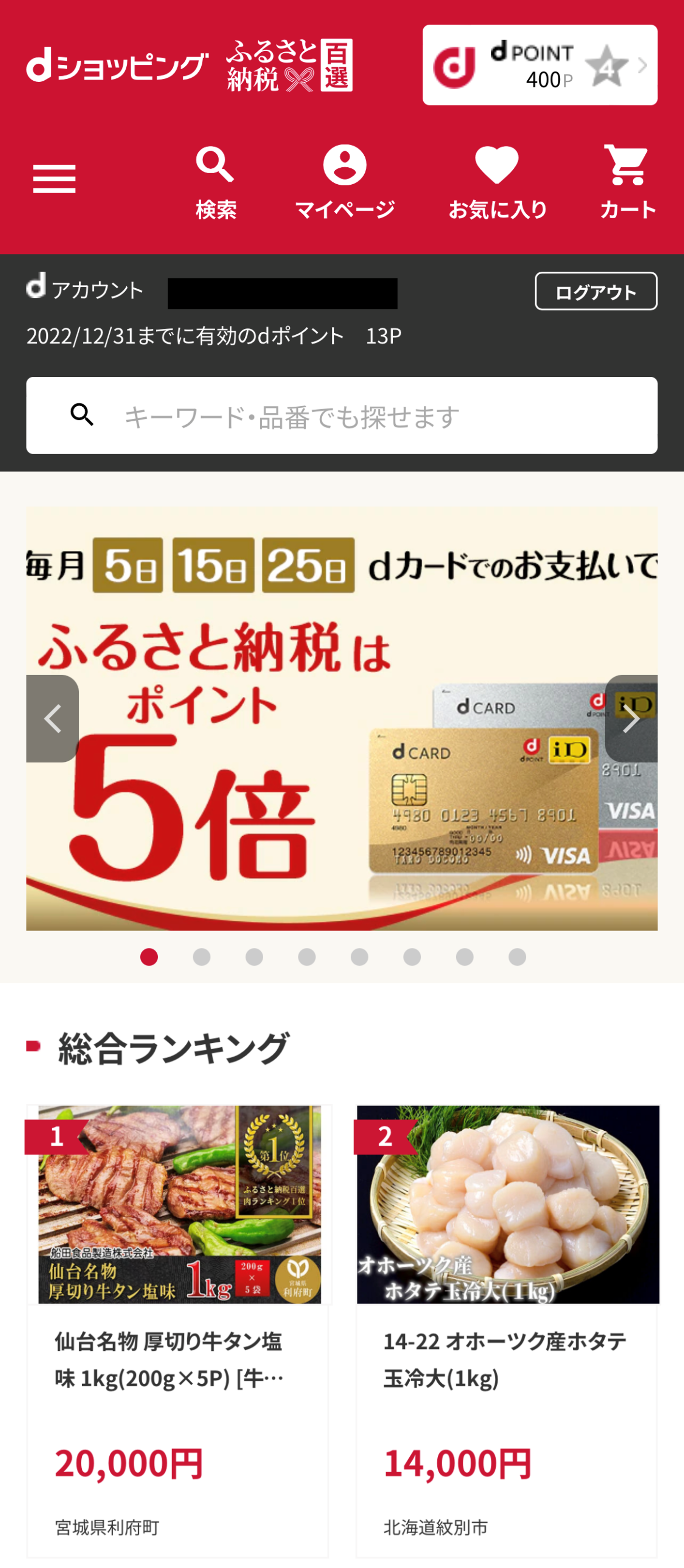Open the カート shopping cart

(627, 181)
